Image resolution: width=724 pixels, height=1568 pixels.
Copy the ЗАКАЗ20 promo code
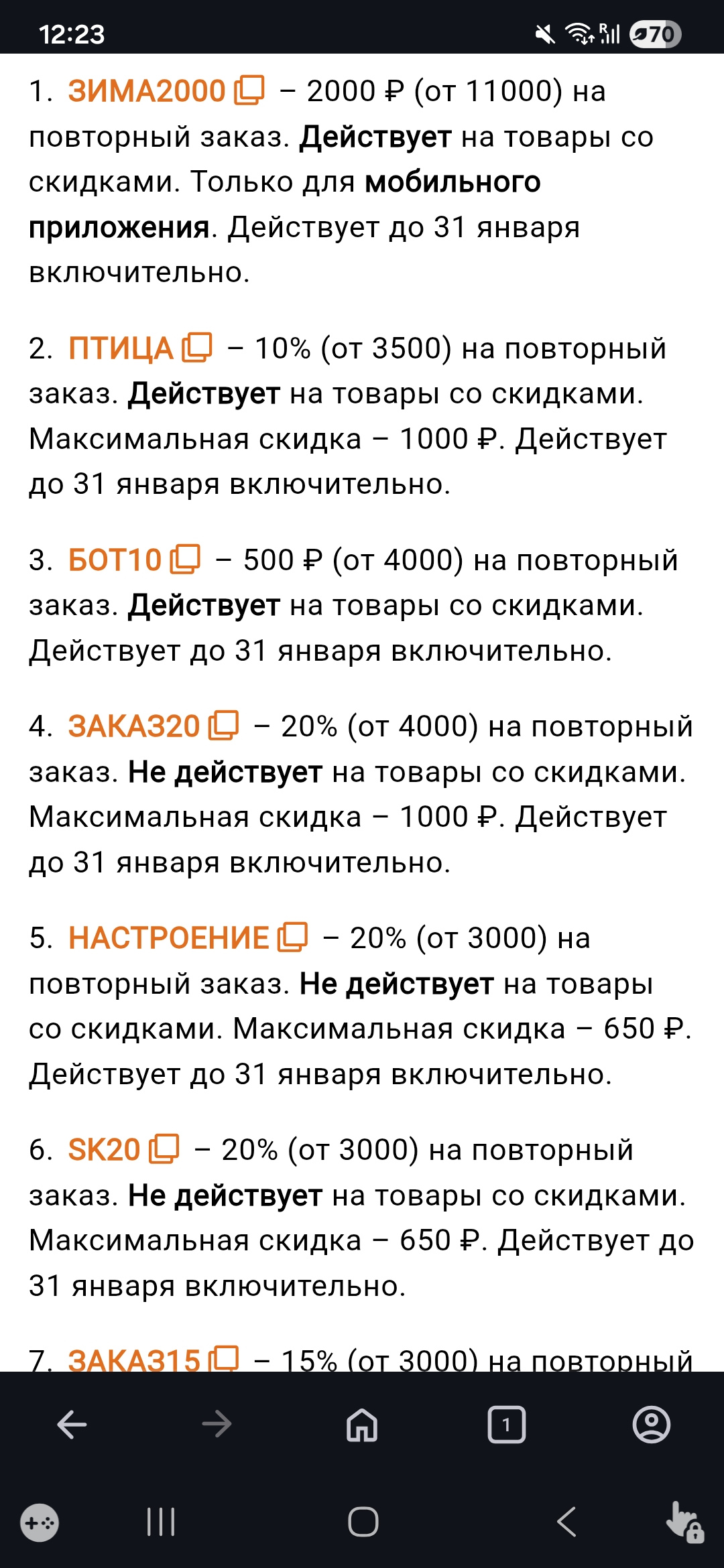click(223, 726)
